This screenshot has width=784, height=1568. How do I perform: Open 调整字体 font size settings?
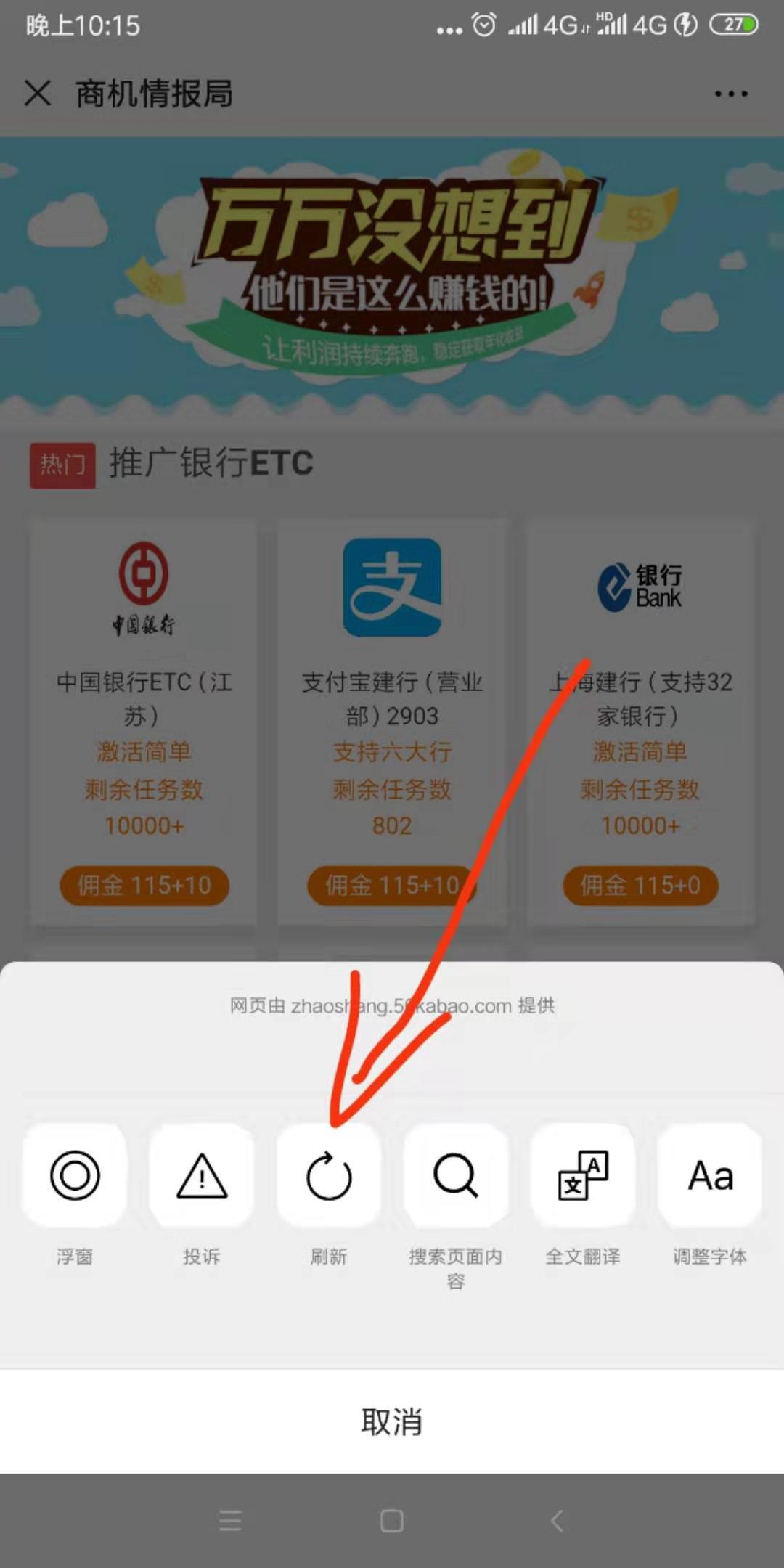(710, 1175)
